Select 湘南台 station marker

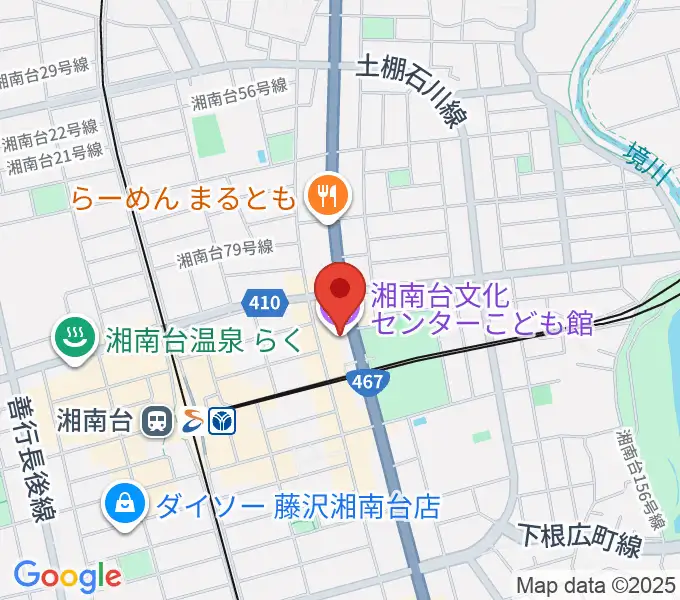click(156, 421)
